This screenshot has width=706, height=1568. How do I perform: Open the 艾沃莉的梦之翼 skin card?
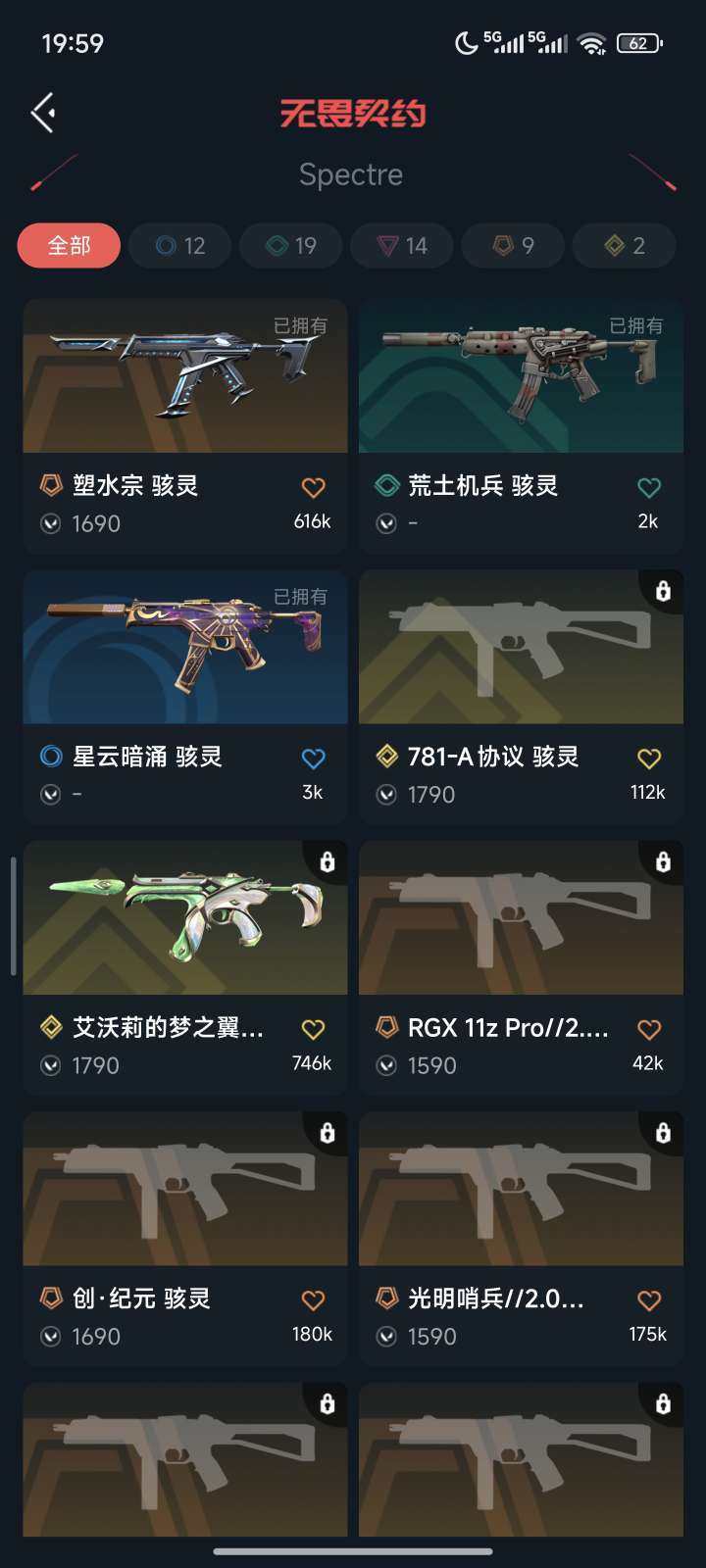tap(185, 967)
